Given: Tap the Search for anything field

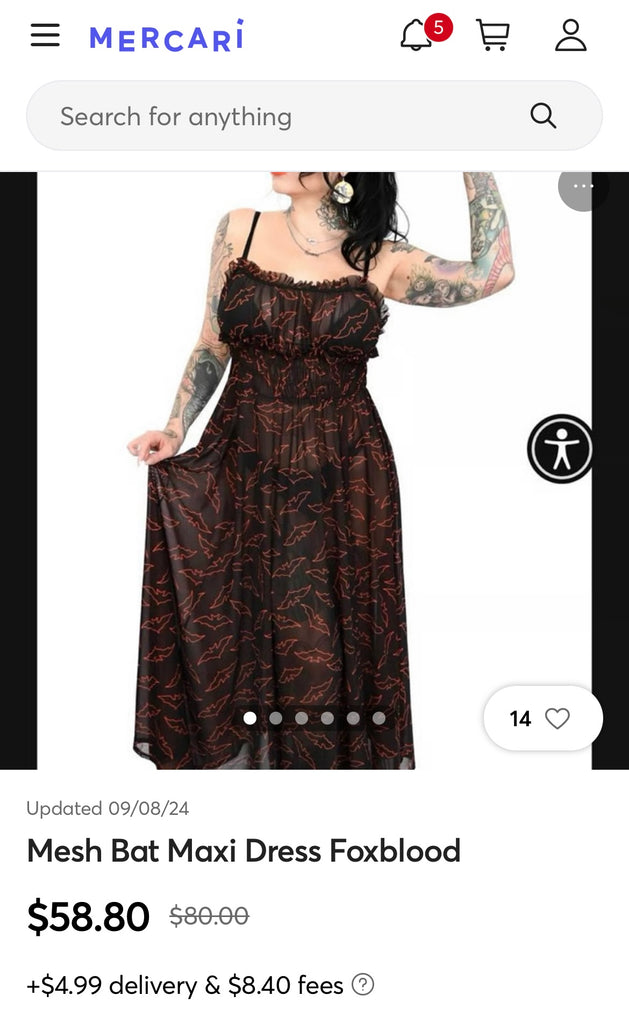Looking at the screenshot, I should click(314, 116).
